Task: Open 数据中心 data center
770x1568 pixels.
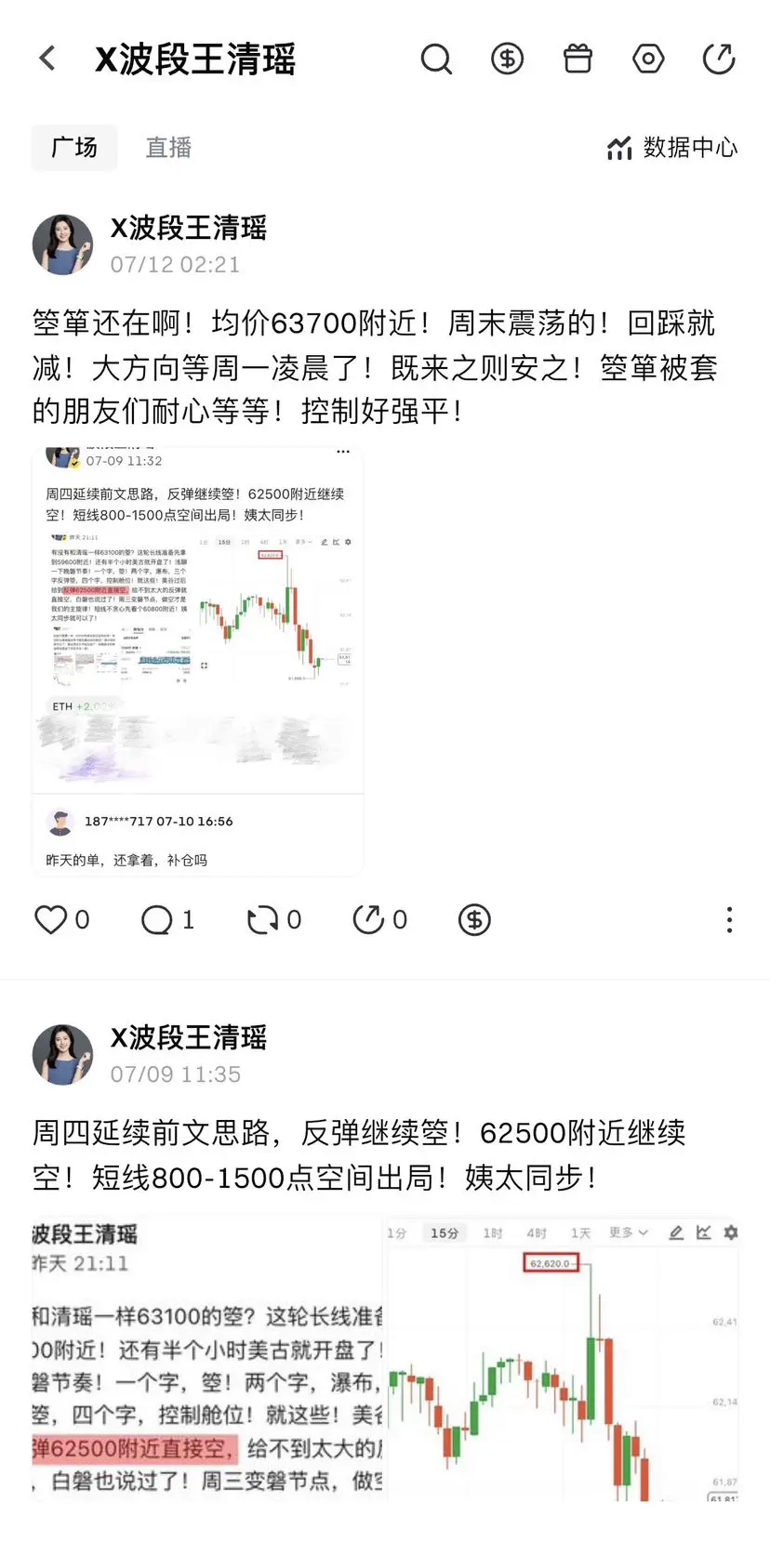Action: tap(672, 147)
